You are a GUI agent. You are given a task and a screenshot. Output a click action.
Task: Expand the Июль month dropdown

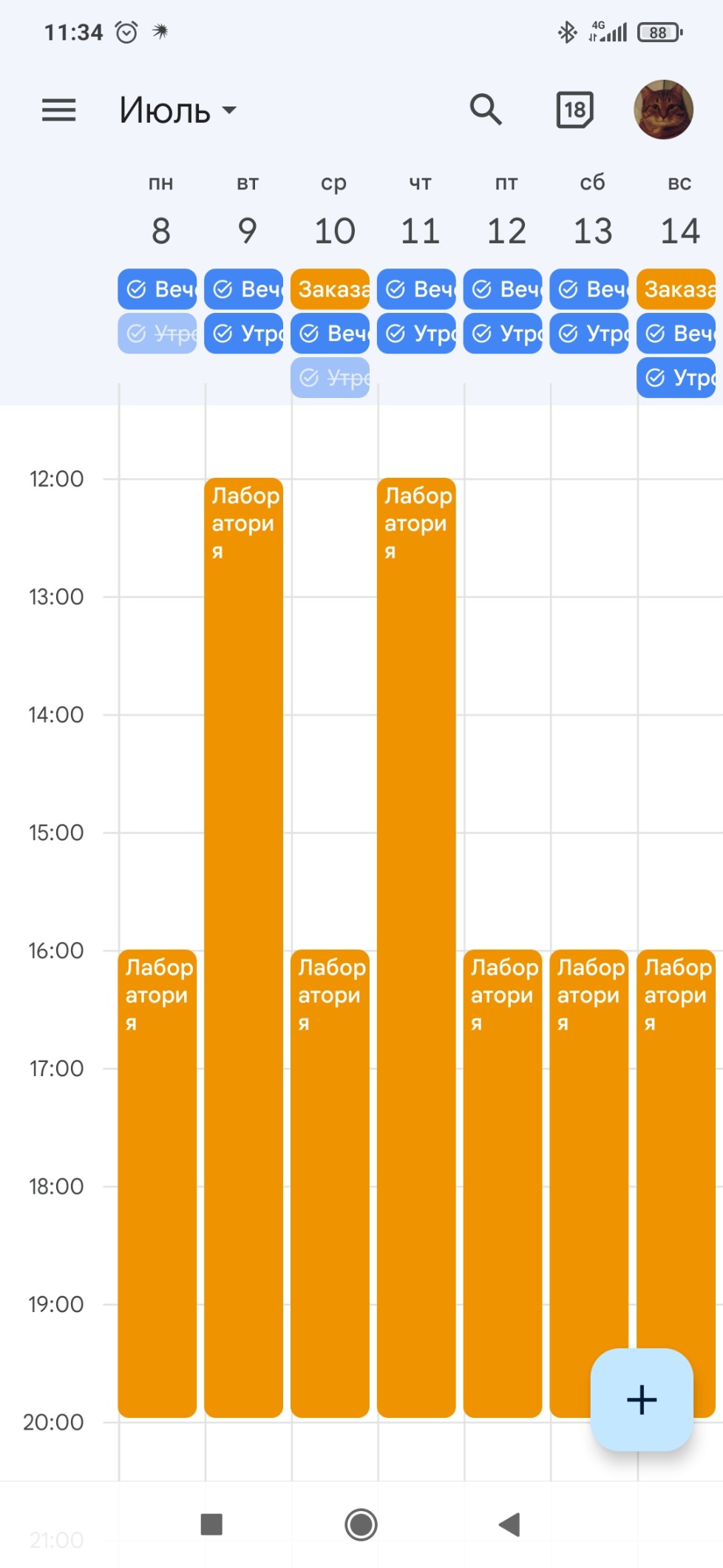coord(177,111)
